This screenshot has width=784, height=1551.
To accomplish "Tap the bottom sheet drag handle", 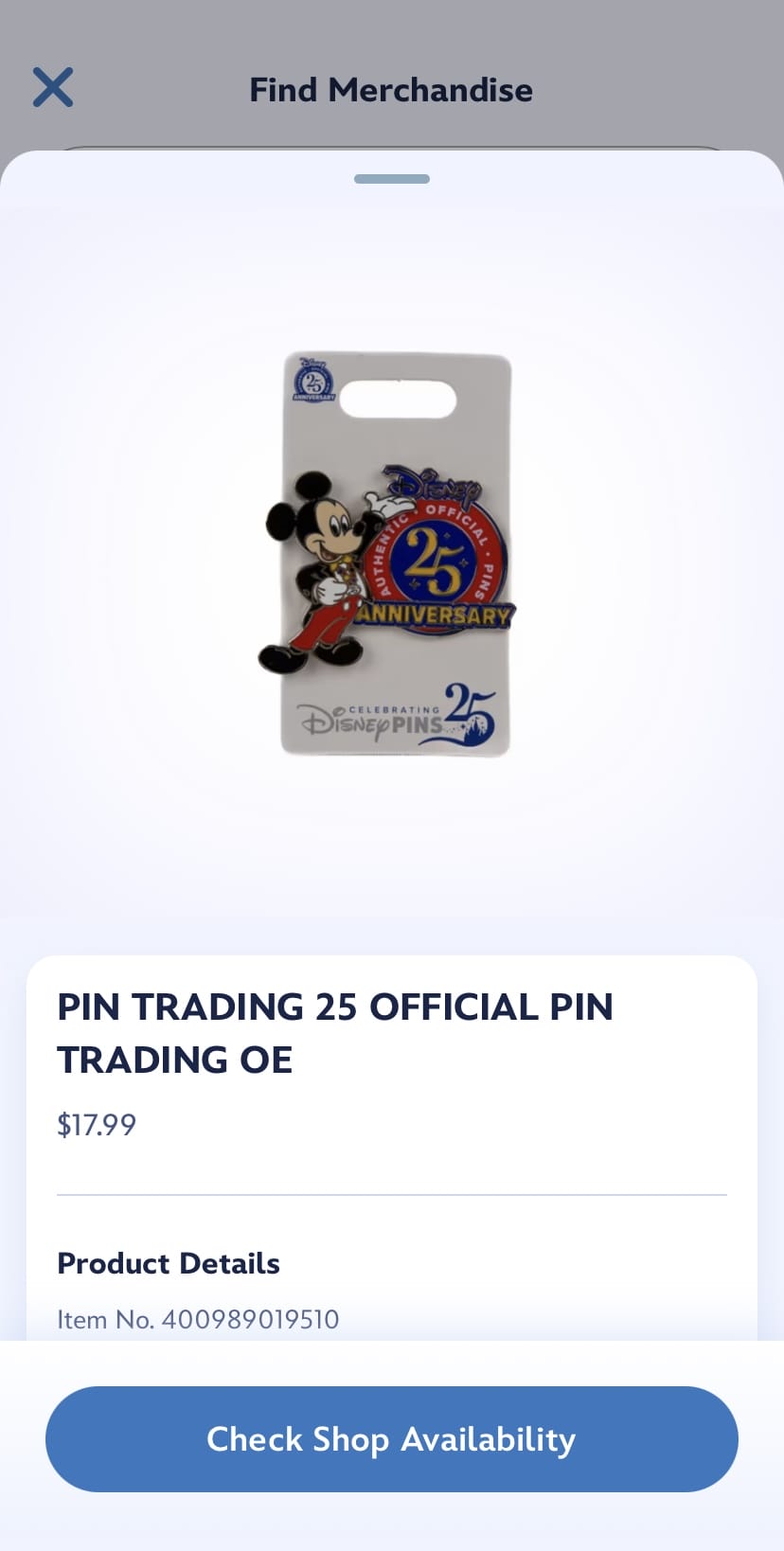I will point(391,179).
